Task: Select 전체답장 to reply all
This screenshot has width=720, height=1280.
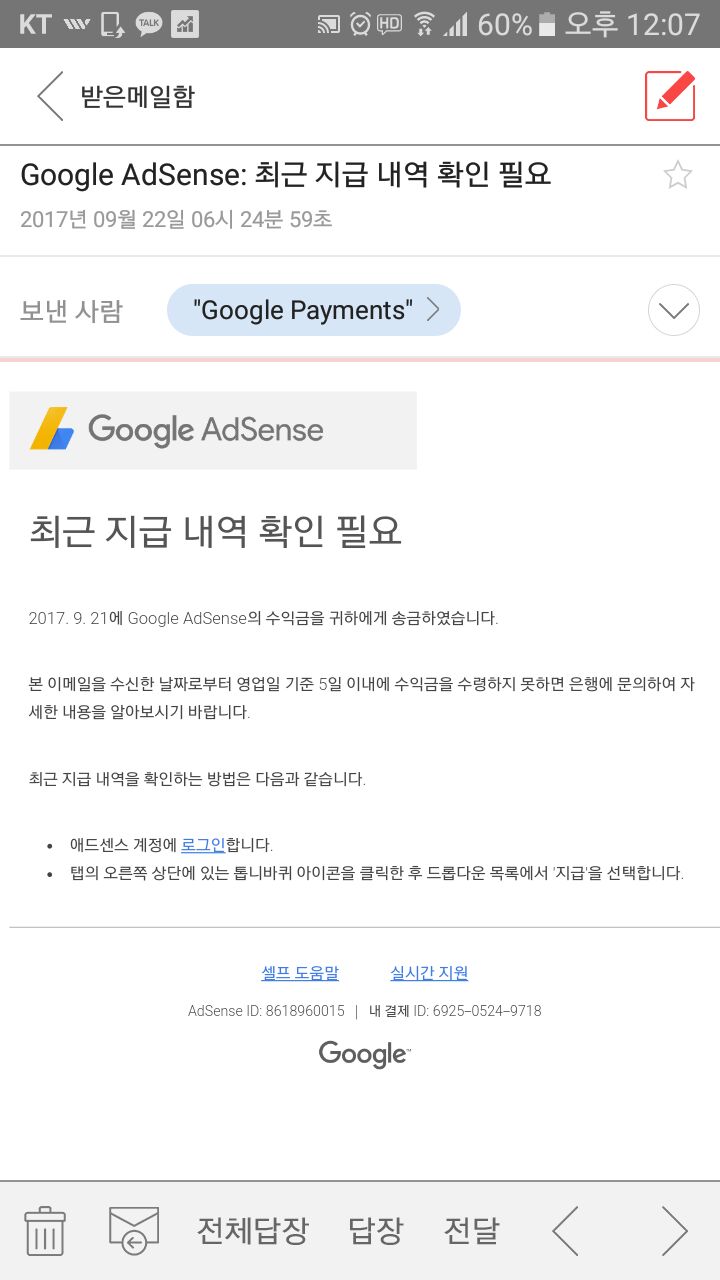Action: point(253,1230)
